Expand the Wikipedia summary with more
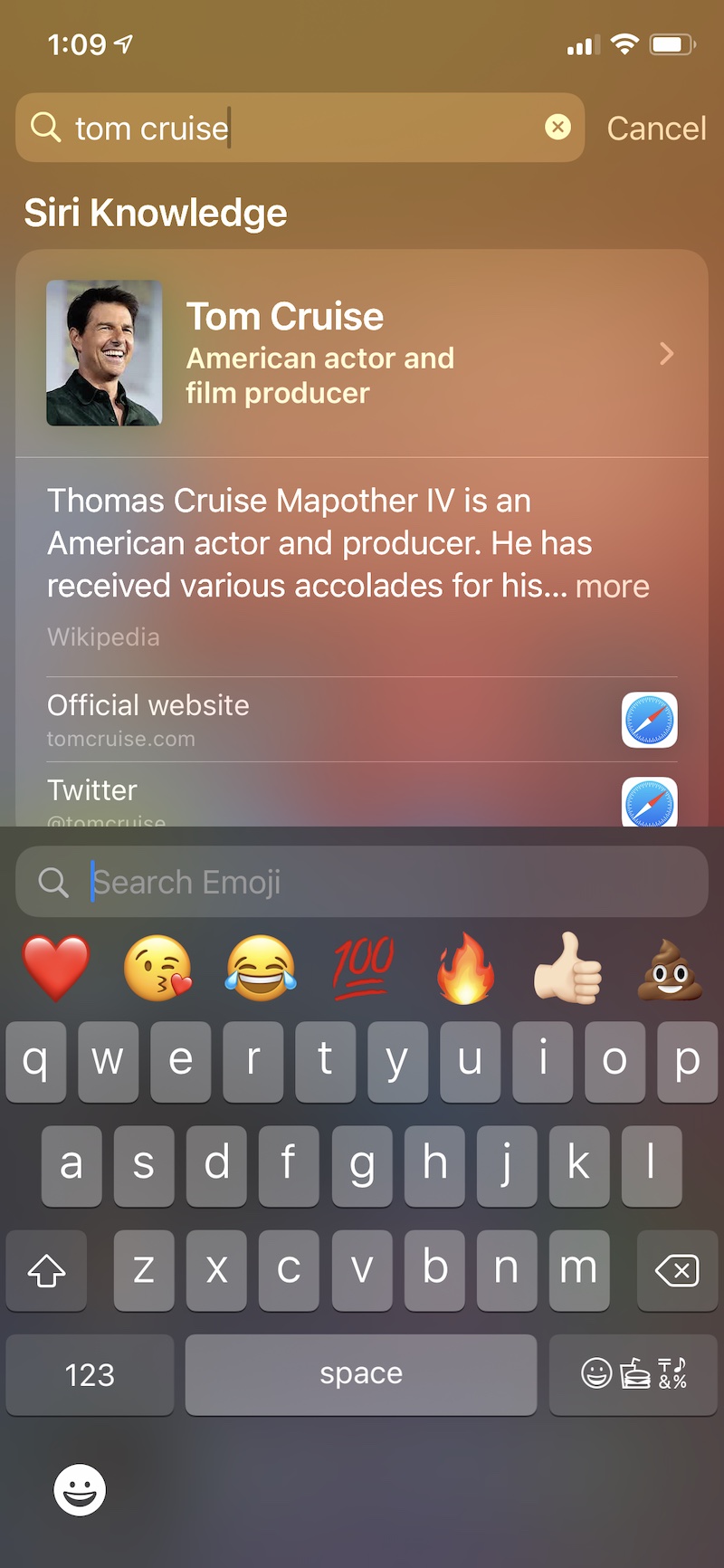 click(613, 587)
